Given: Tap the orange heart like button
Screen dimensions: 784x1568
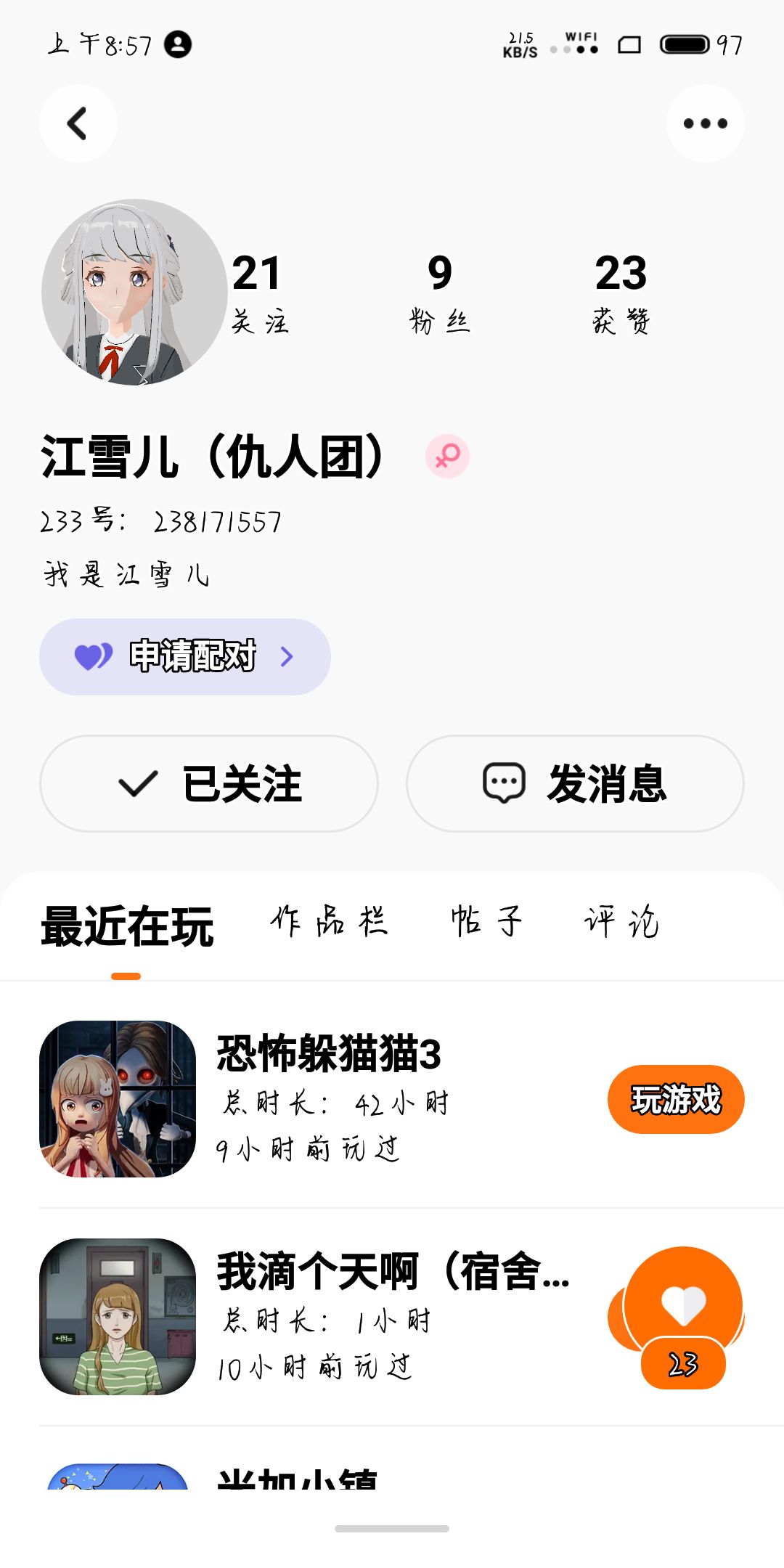Looking at the screenshot, I should pos(683,1305).
